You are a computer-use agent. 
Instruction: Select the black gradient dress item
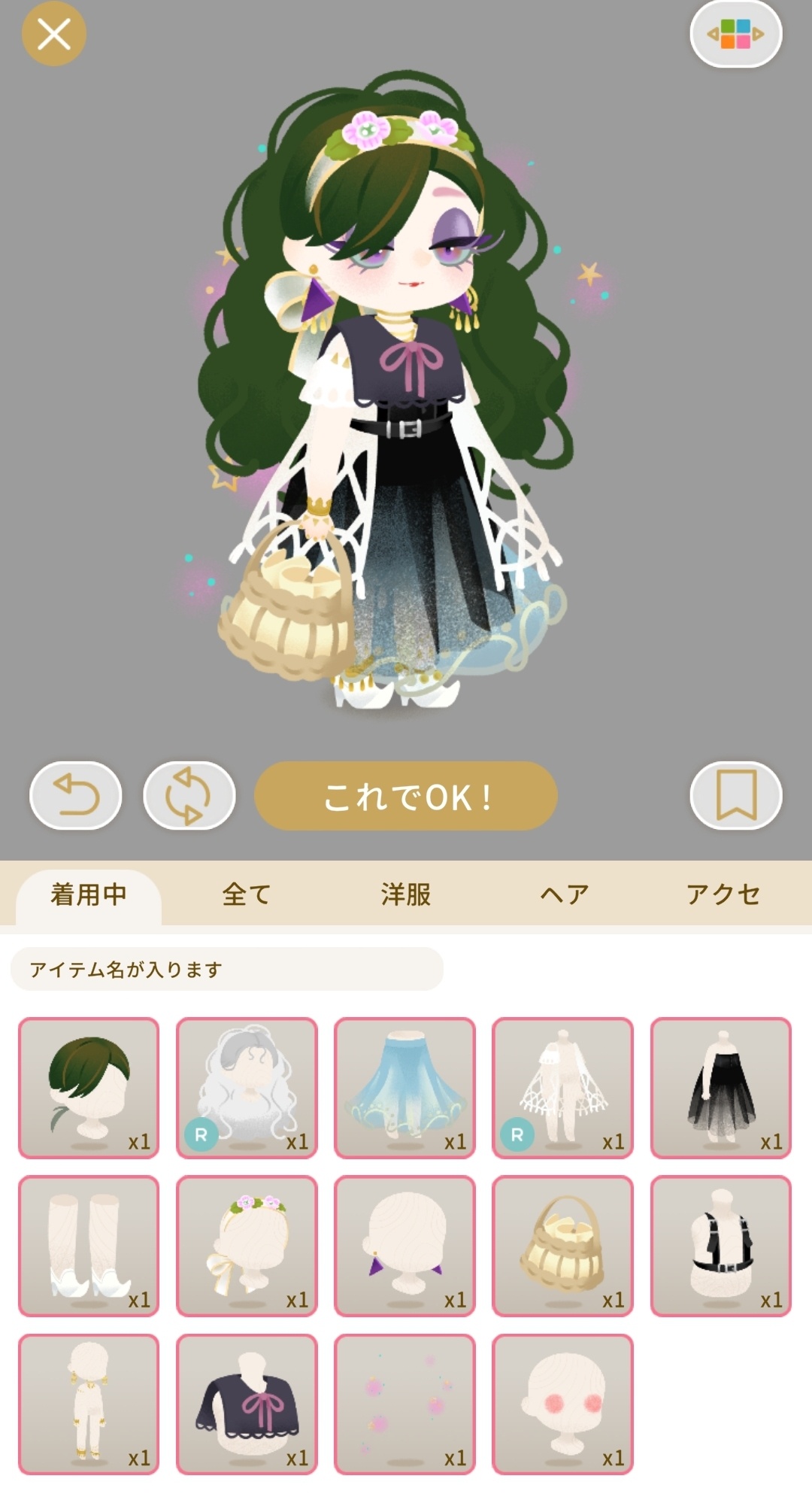pos(721,1088)
